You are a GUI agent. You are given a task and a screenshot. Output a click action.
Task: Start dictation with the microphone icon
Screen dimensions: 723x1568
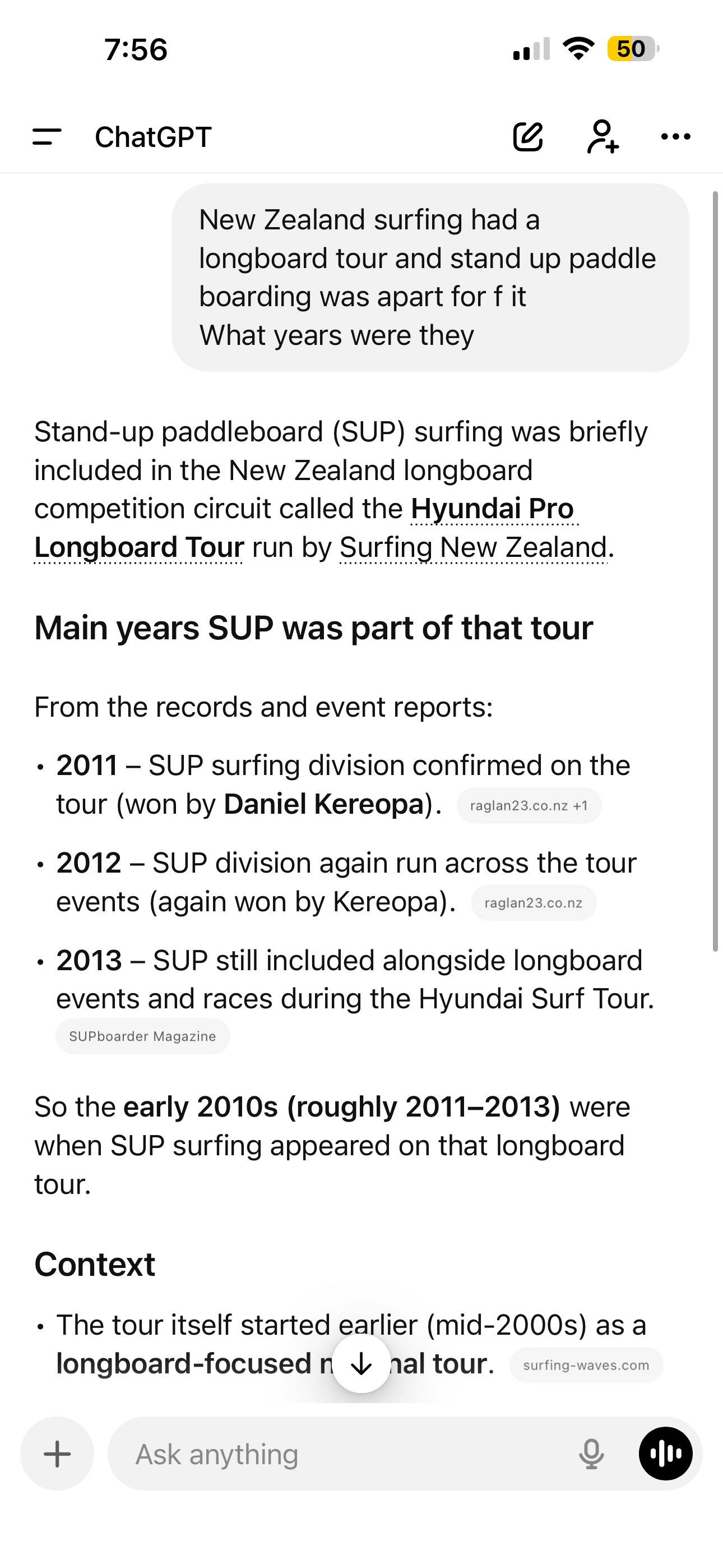tap(591, 1454)
